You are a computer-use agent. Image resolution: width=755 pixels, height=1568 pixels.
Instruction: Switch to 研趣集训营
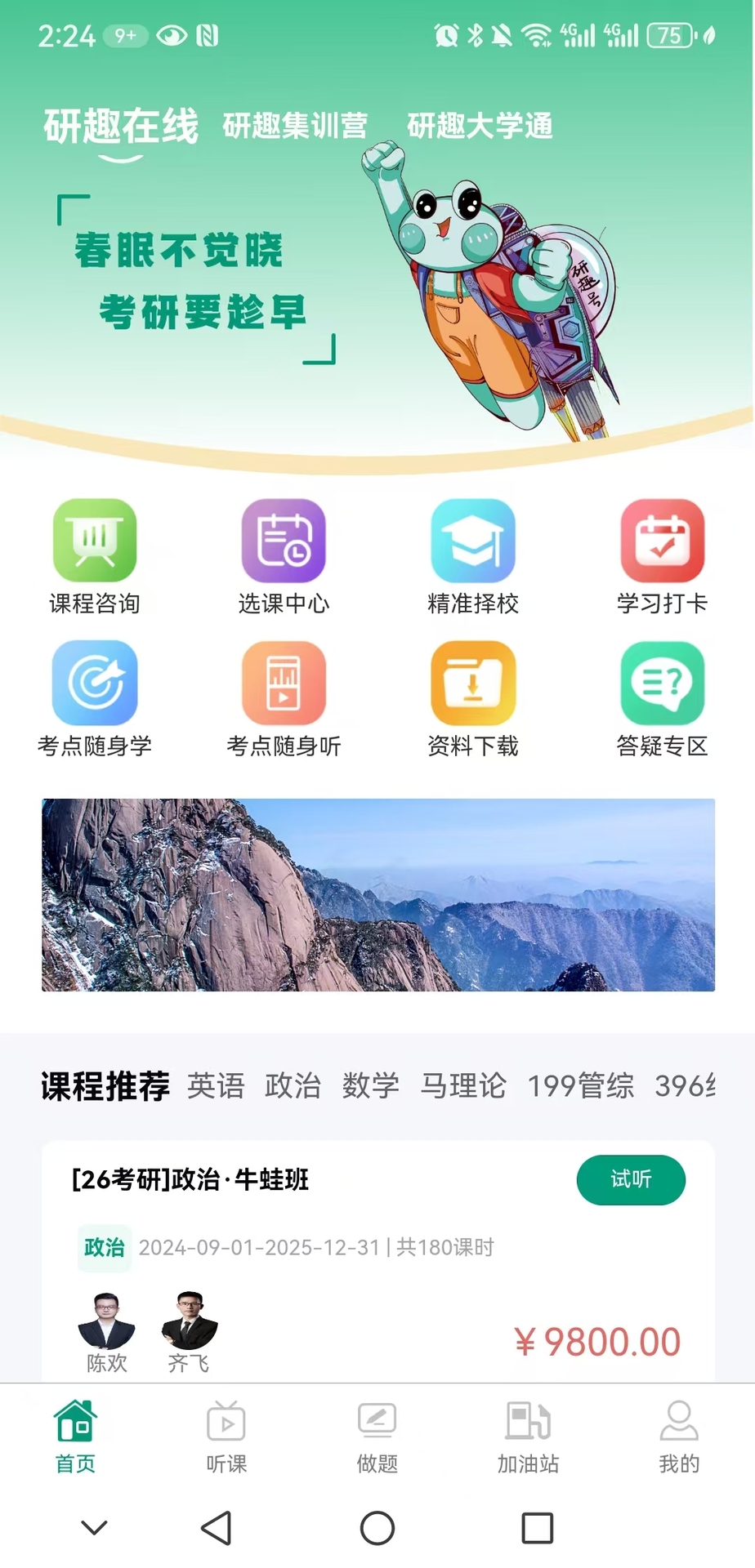296,127
